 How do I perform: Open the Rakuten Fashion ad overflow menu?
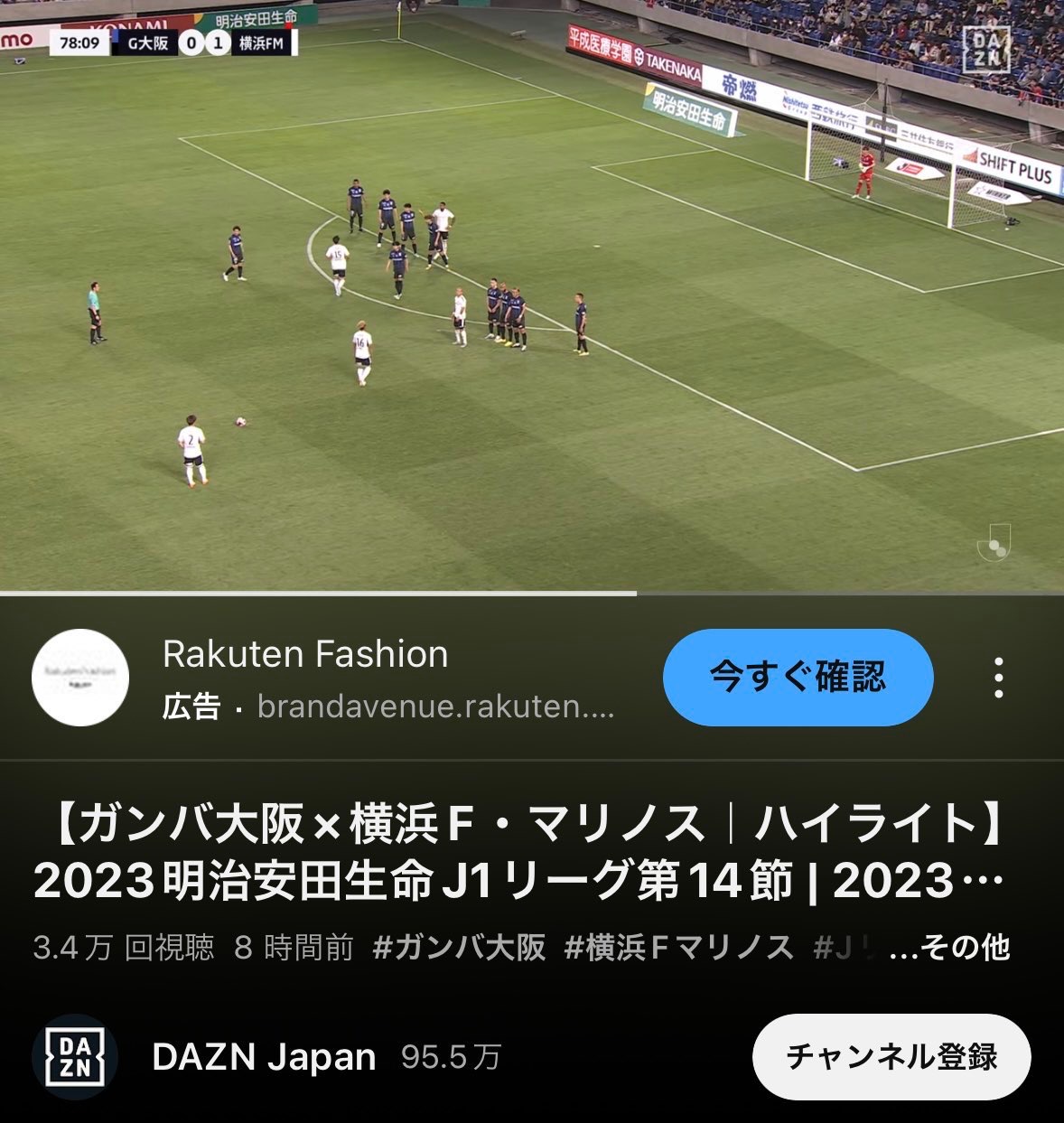click(998, 677)
